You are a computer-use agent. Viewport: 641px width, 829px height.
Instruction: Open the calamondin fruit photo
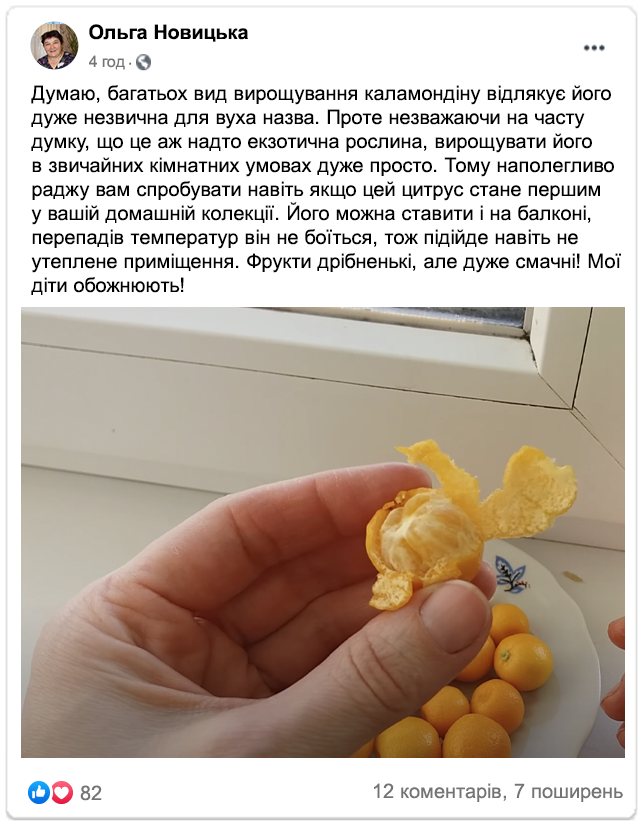[322, 532]
